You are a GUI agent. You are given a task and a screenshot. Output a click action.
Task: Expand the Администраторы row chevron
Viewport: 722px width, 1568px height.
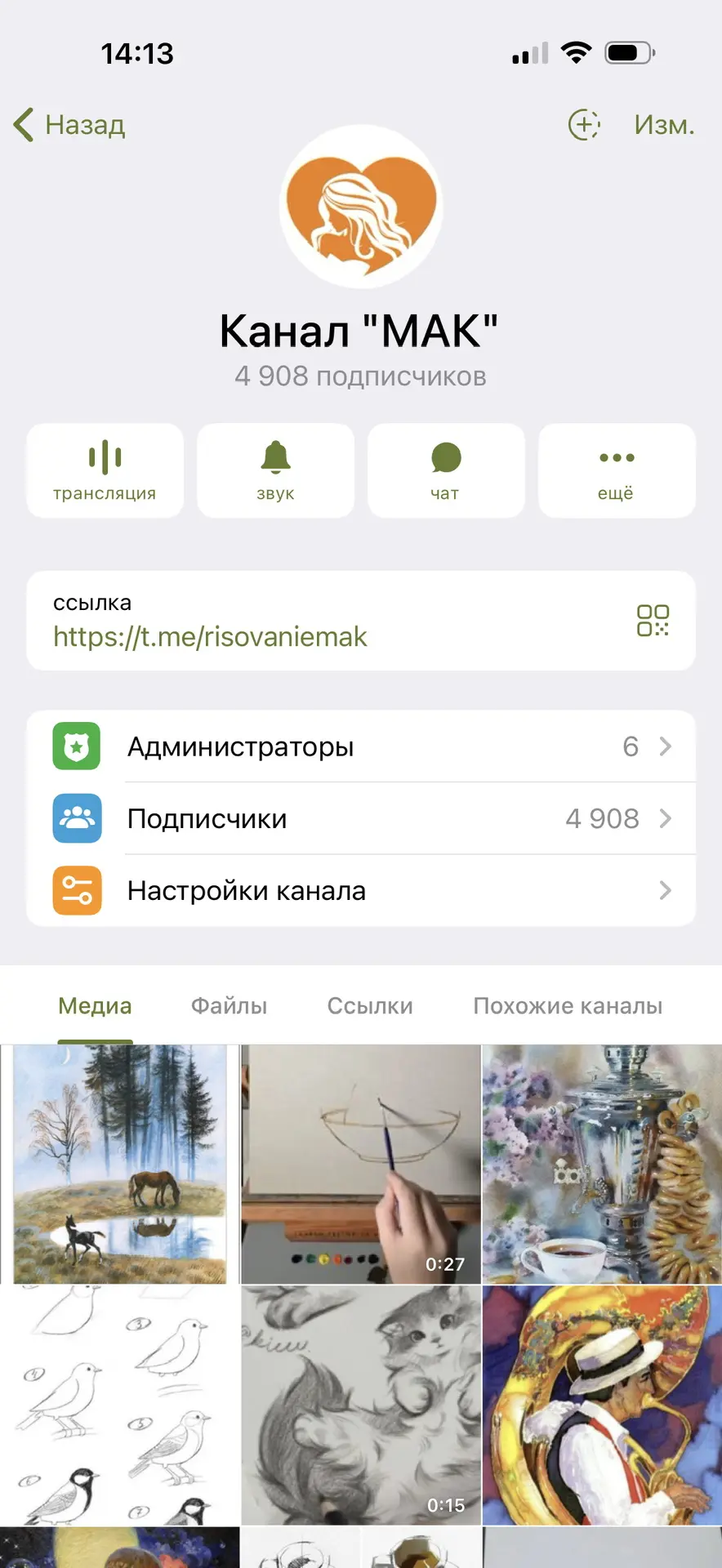[x=666, y=746]
